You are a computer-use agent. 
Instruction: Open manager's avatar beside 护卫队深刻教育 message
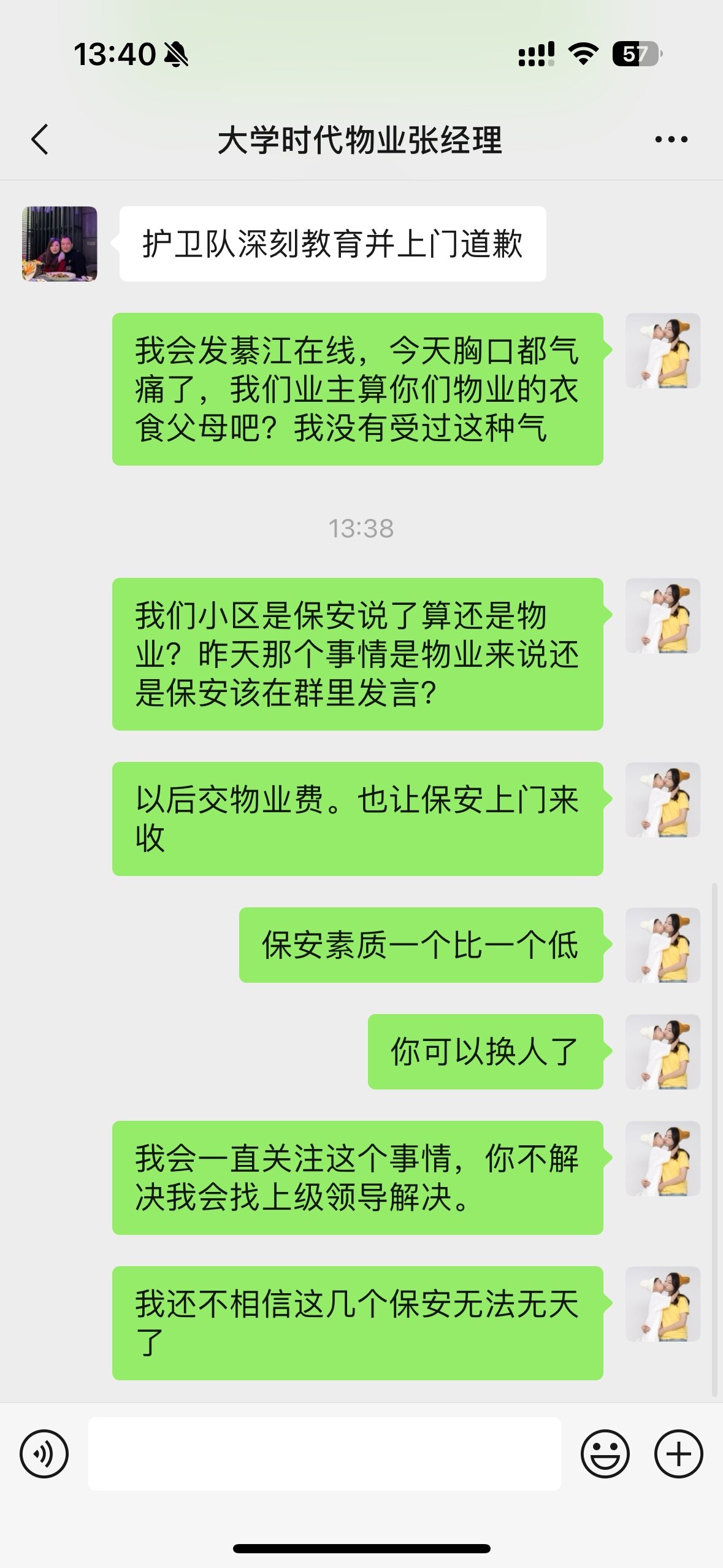click(59, 244)
